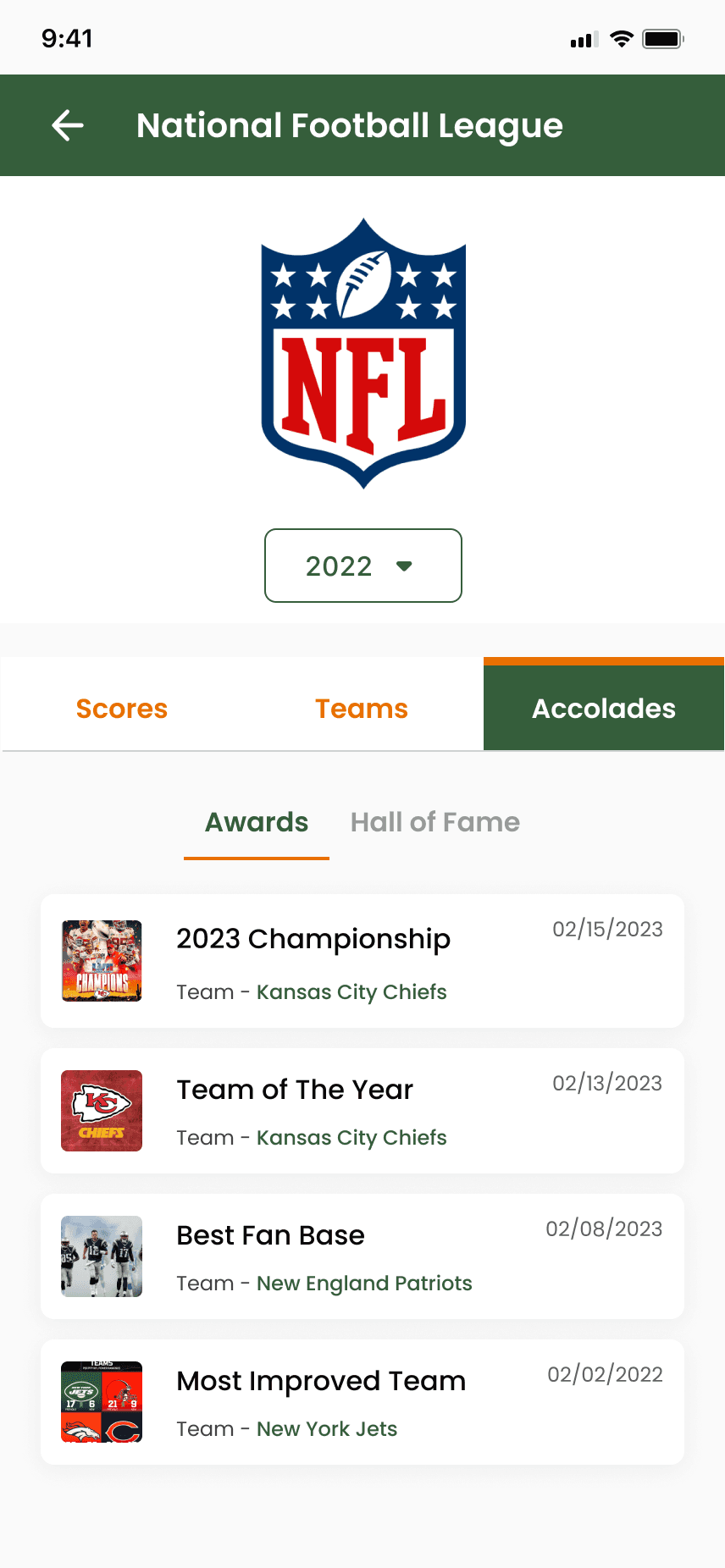Switch to Hall of Fame
The width and height of the screenshot is (725, 1568).
(435, 822)
